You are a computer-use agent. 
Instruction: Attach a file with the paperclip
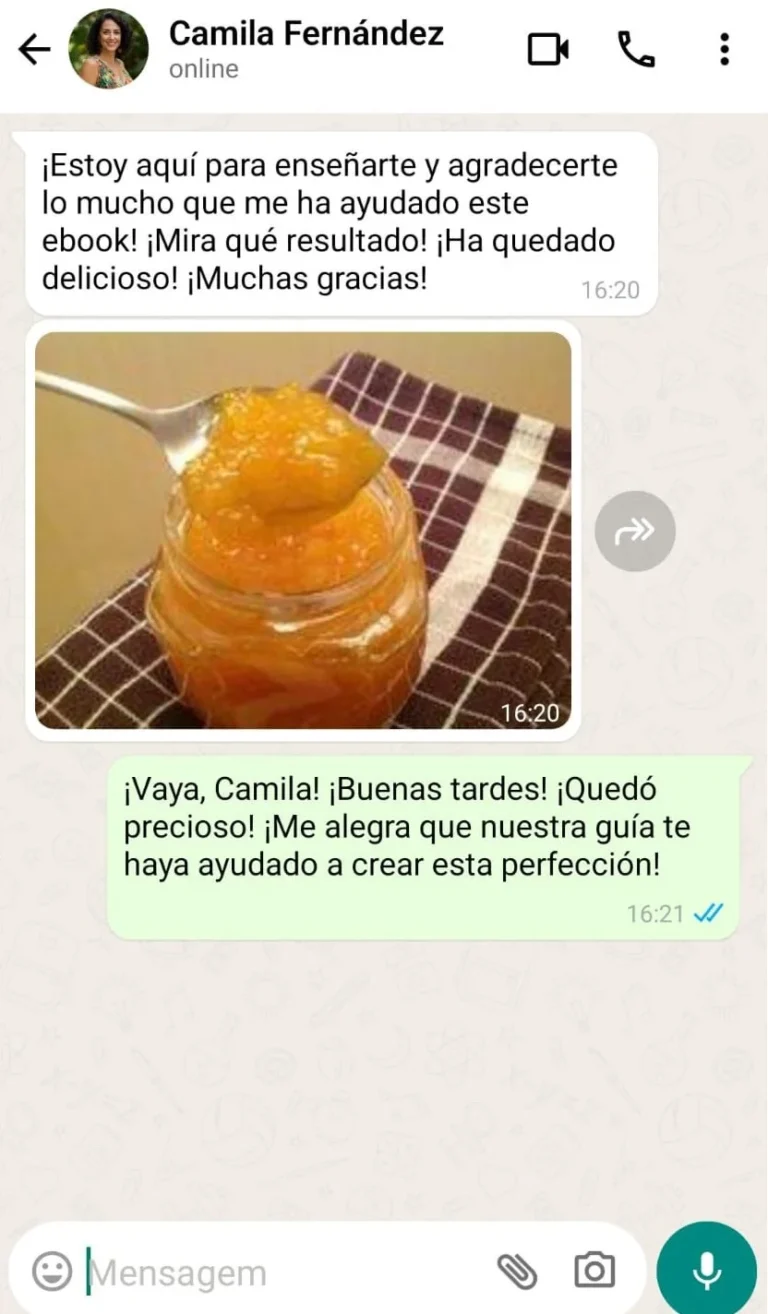point(517,1271)
